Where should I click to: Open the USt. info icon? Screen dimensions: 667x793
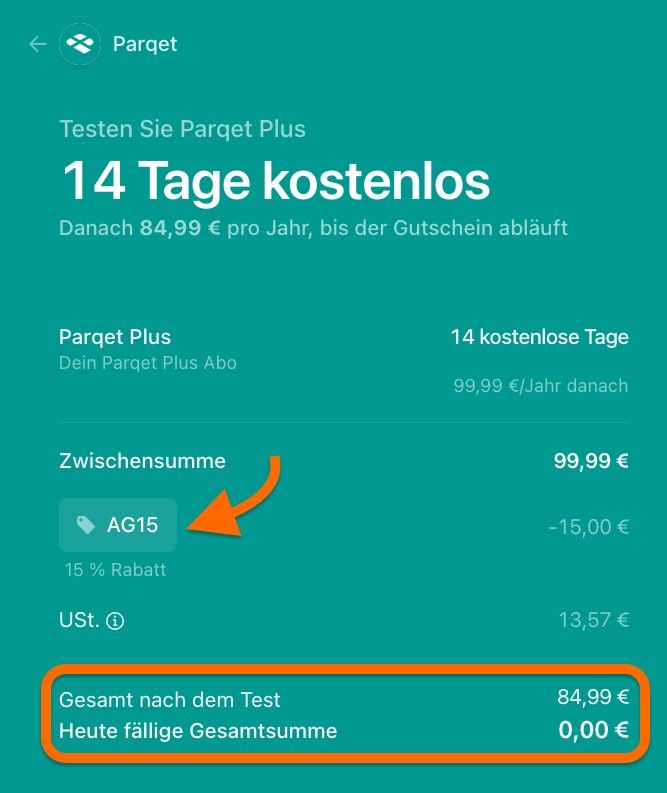pyautogui.click(x=115, y=622)
